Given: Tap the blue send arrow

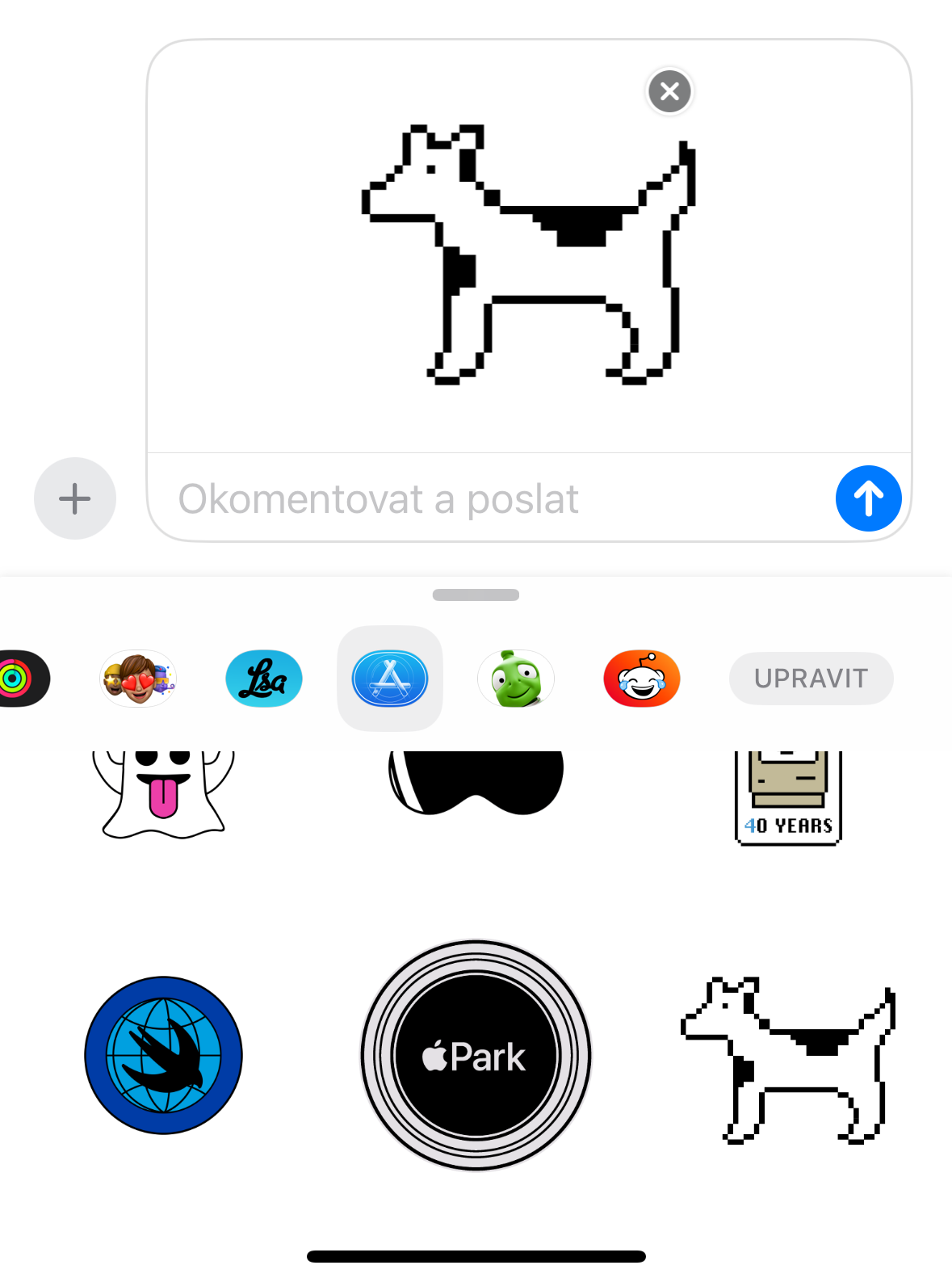Looking at the screenshot, I should (868, 498).
